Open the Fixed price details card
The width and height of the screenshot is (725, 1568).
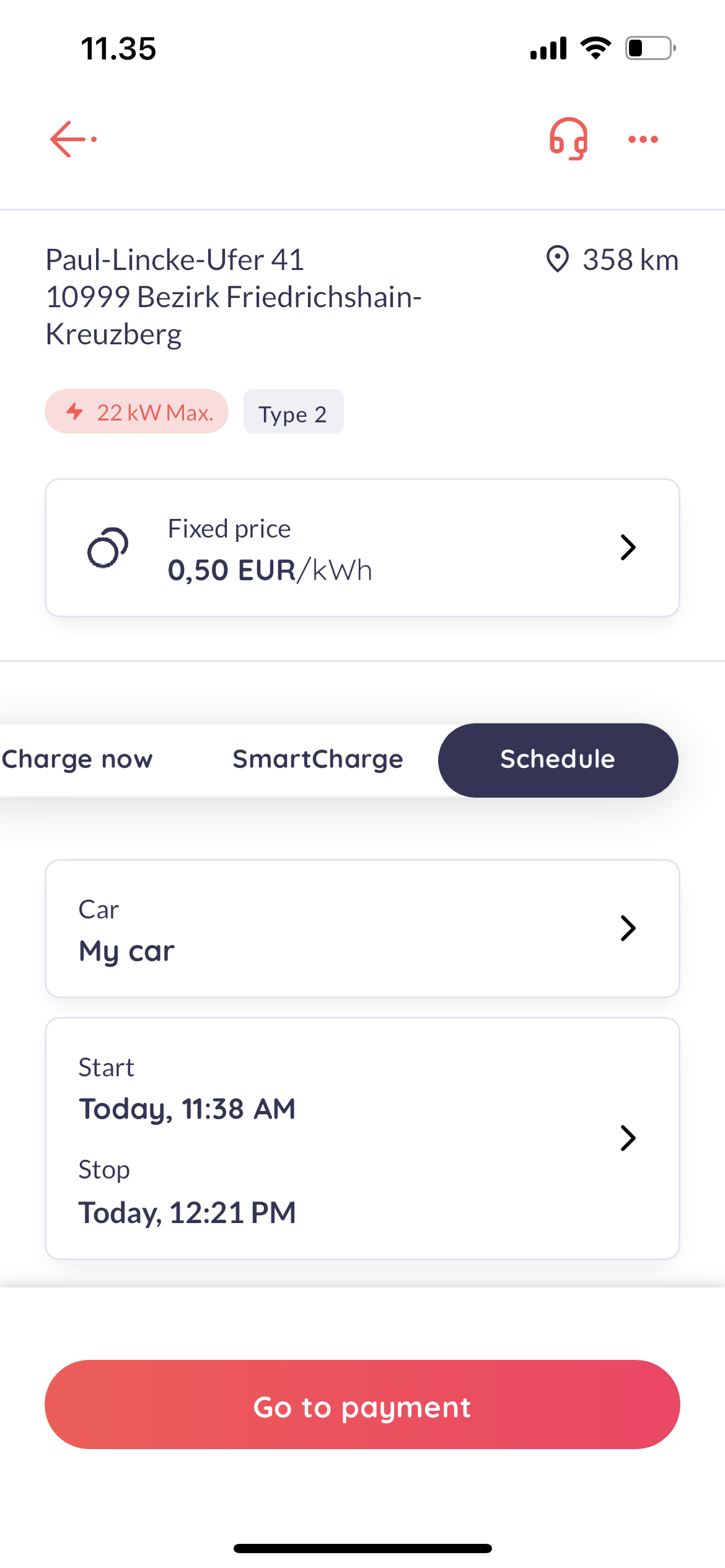[362, 547]
